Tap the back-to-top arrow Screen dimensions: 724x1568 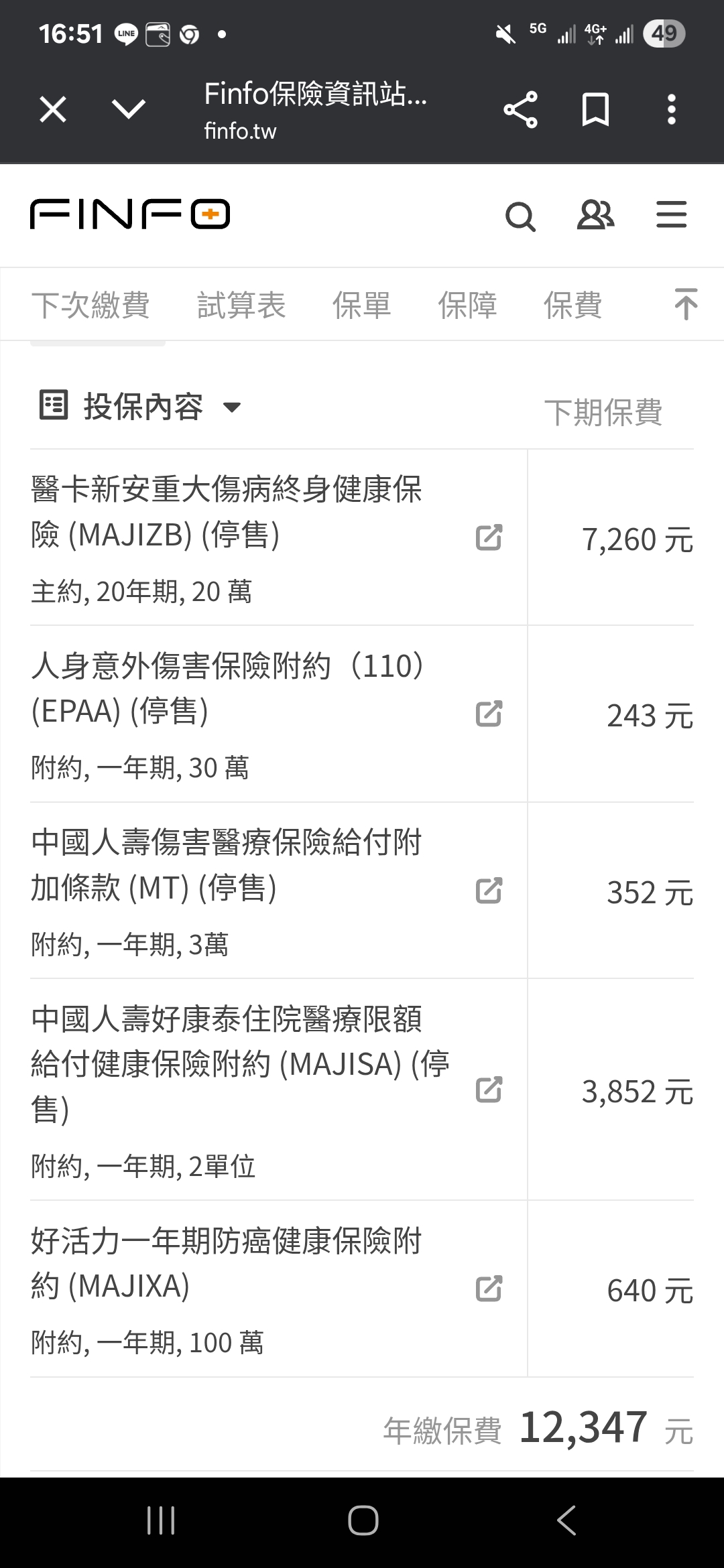[685, 304]
